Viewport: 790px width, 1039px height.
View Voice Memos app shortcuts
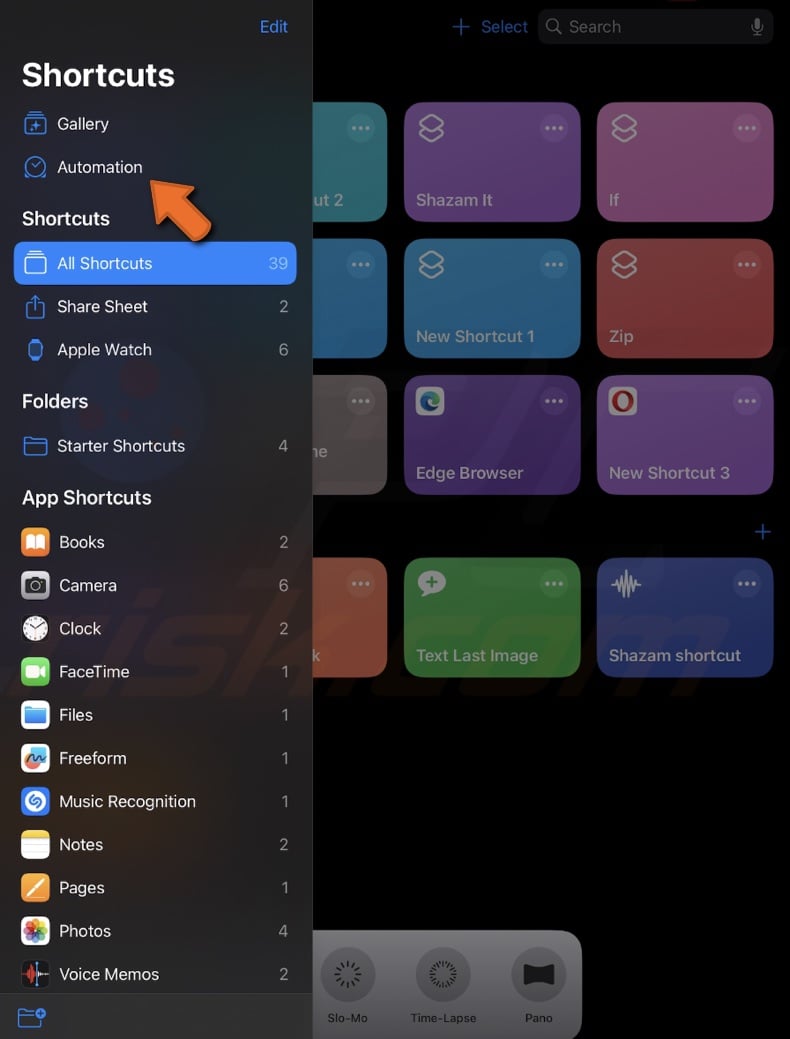[x=108, y=974]
